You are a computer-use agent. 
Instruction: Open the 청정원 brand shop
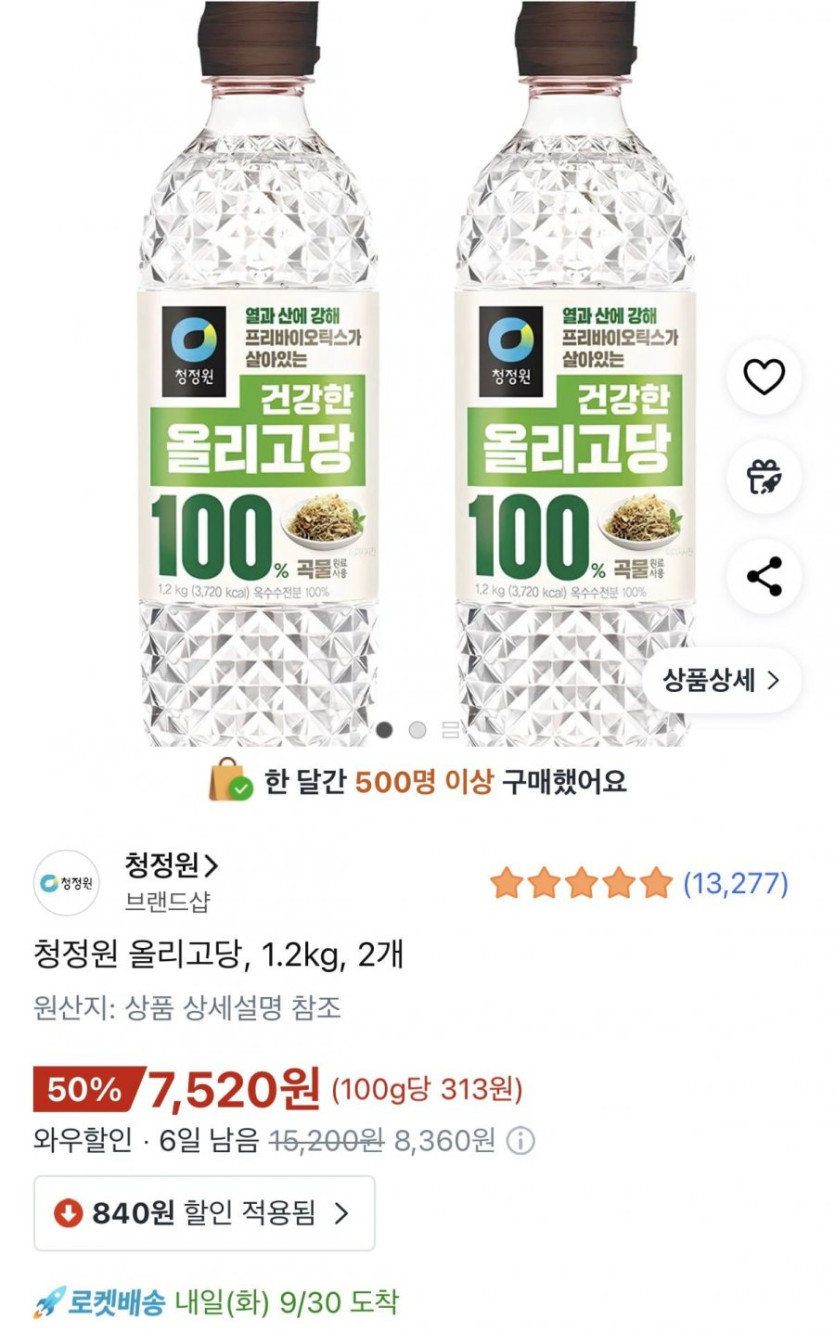[171, 862]
